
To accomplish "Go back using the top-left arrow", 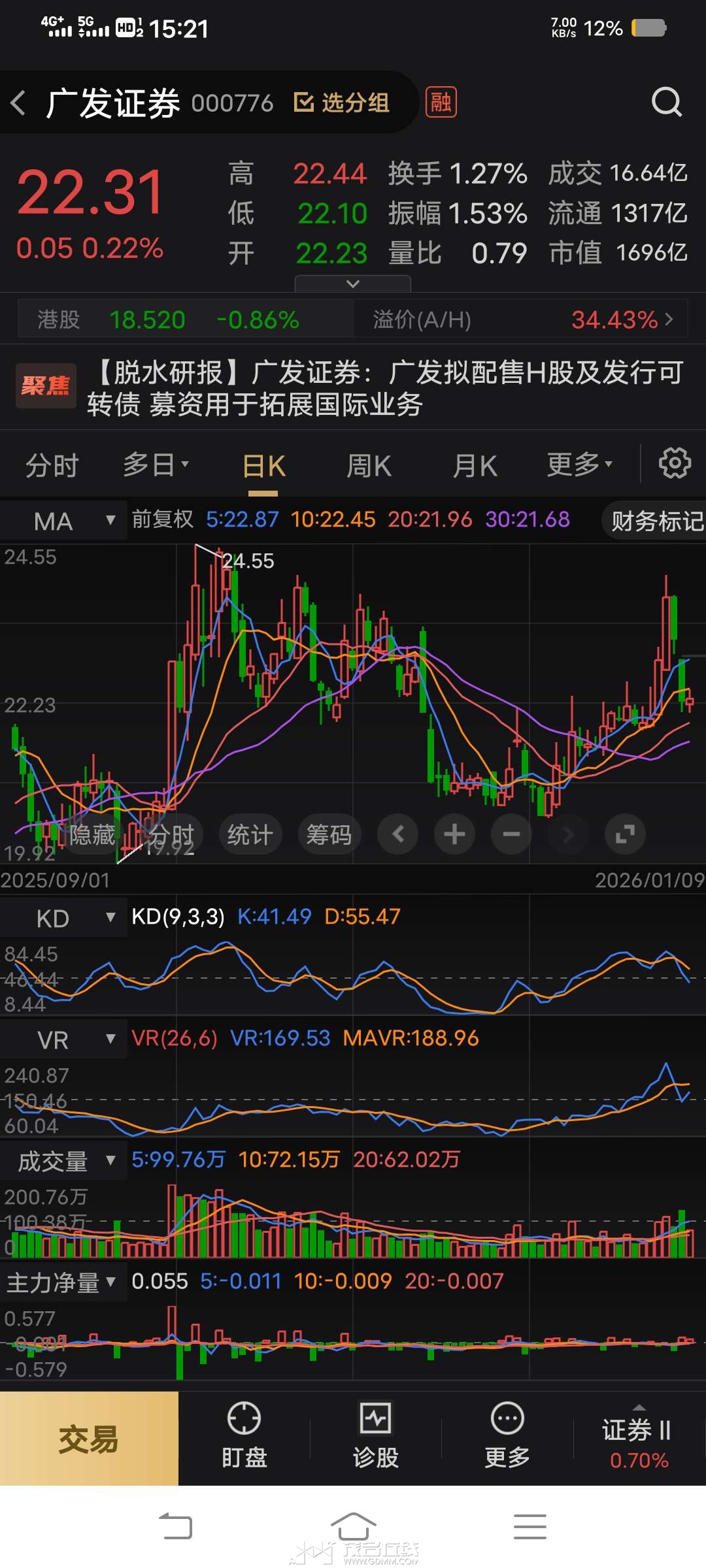I will [18, 103].
